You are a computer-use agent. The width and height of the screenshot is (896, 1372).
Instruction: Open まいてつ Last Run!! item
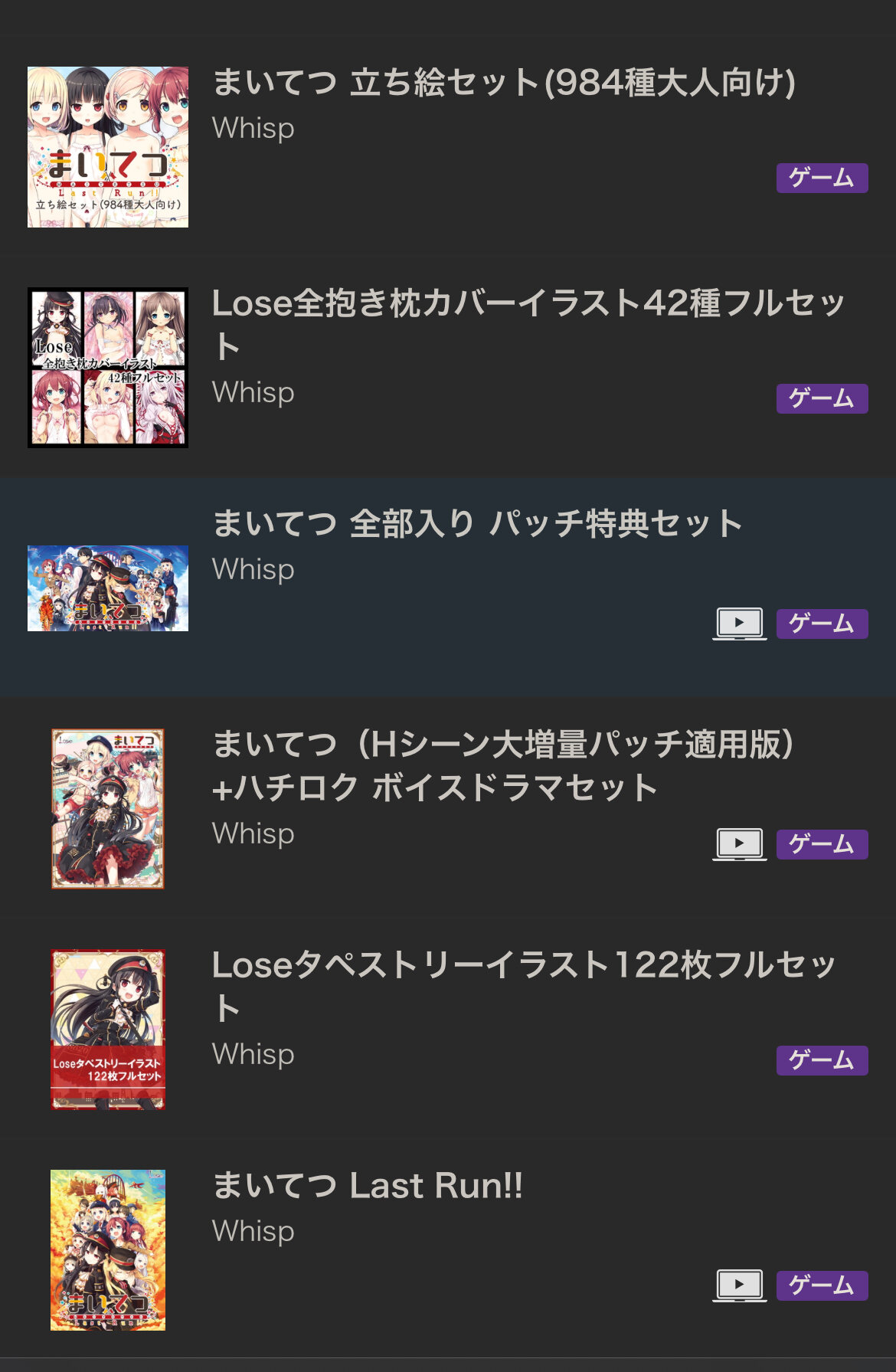(368, 1185)
